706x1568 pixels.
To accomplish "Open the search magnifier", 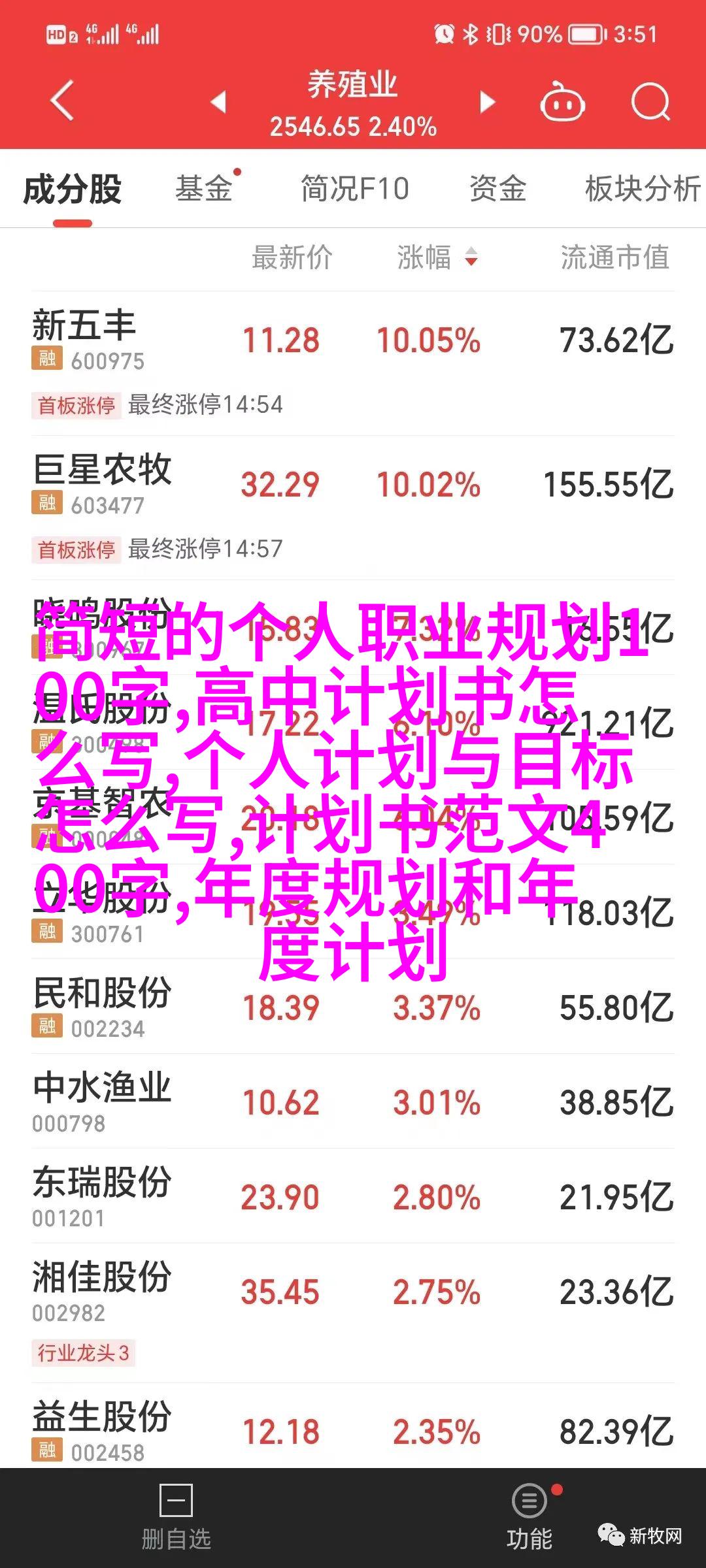I will pos(650,103).
